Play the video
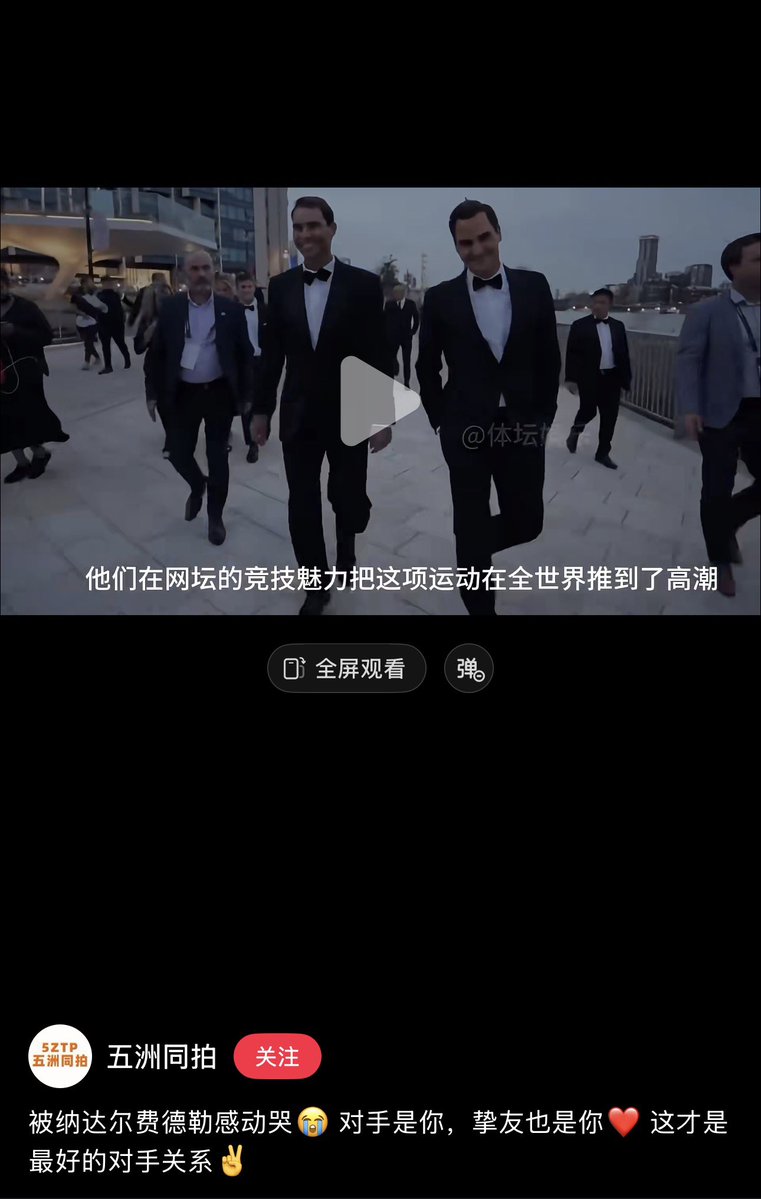The height and width of the screenshot is (1199, 761). pos(380,401)
